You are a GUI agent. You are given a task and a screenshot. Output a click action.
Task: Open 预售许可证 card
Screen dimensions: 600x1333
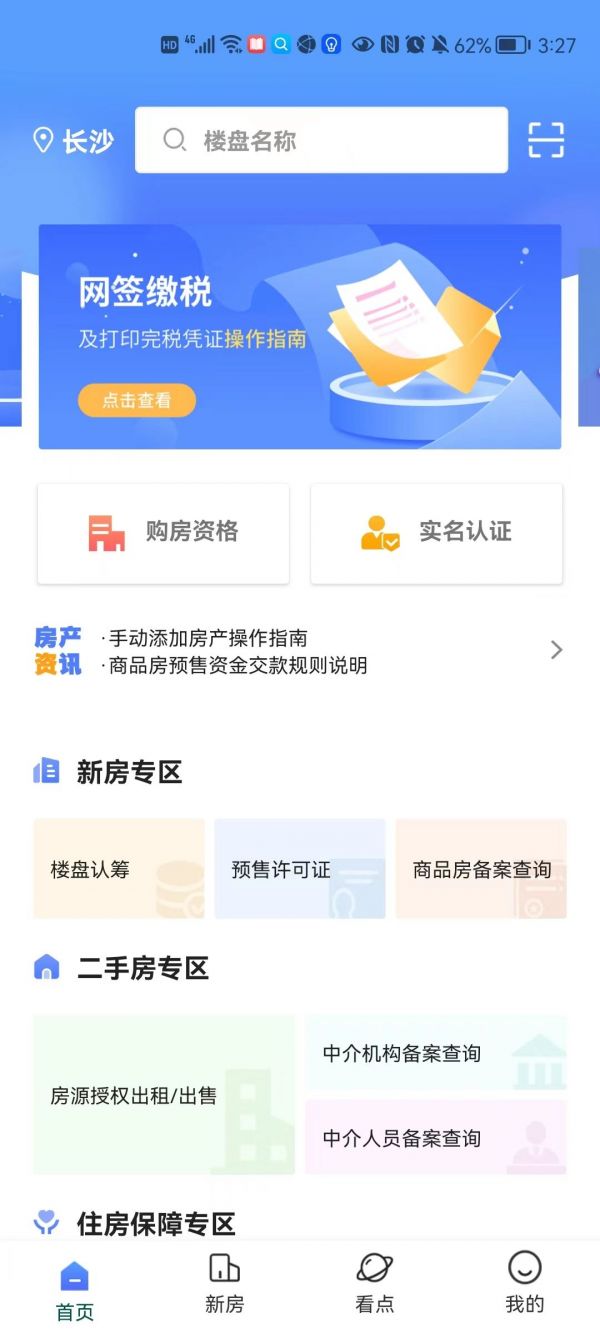300,869
